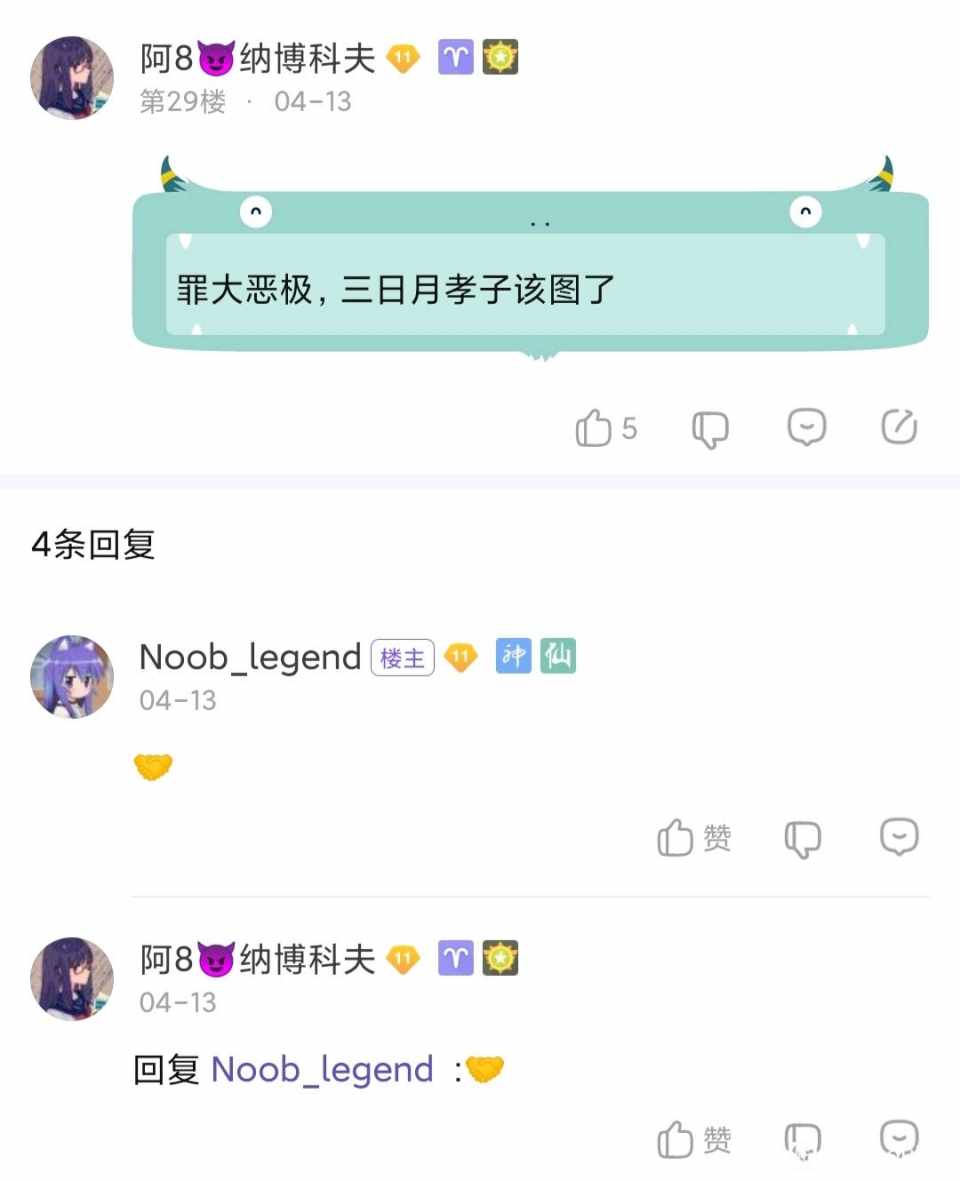Like Noob_legend's handshake reply

point(677,838)
